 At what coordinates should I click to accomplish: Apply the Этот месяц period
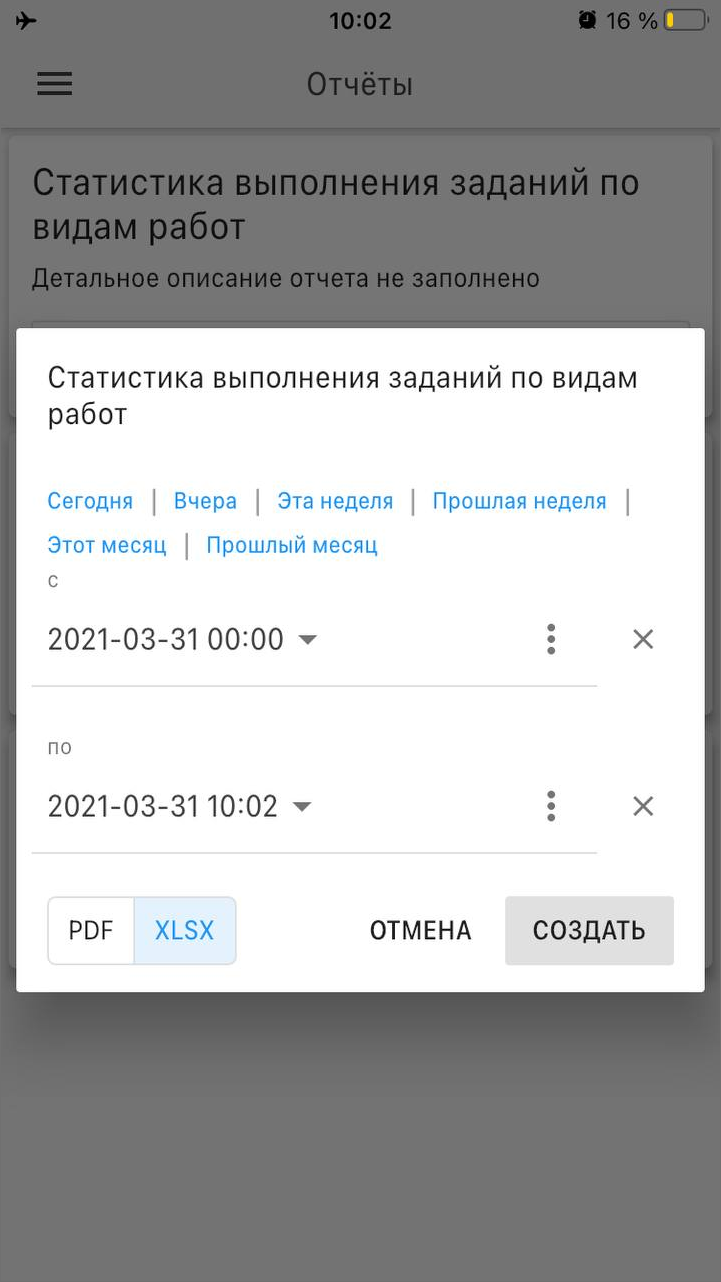(107, 546)
